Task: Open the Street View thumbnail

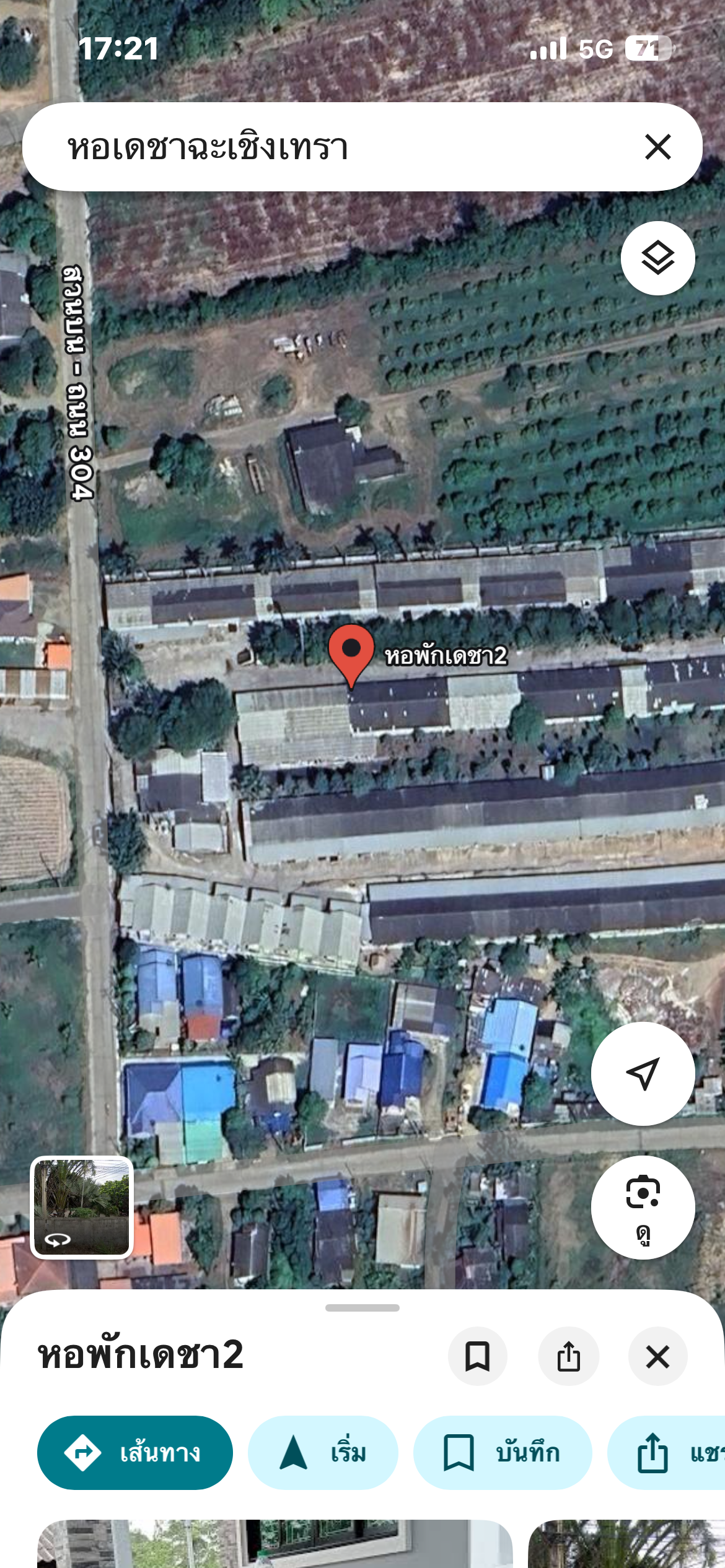Action: point(82,1207)
